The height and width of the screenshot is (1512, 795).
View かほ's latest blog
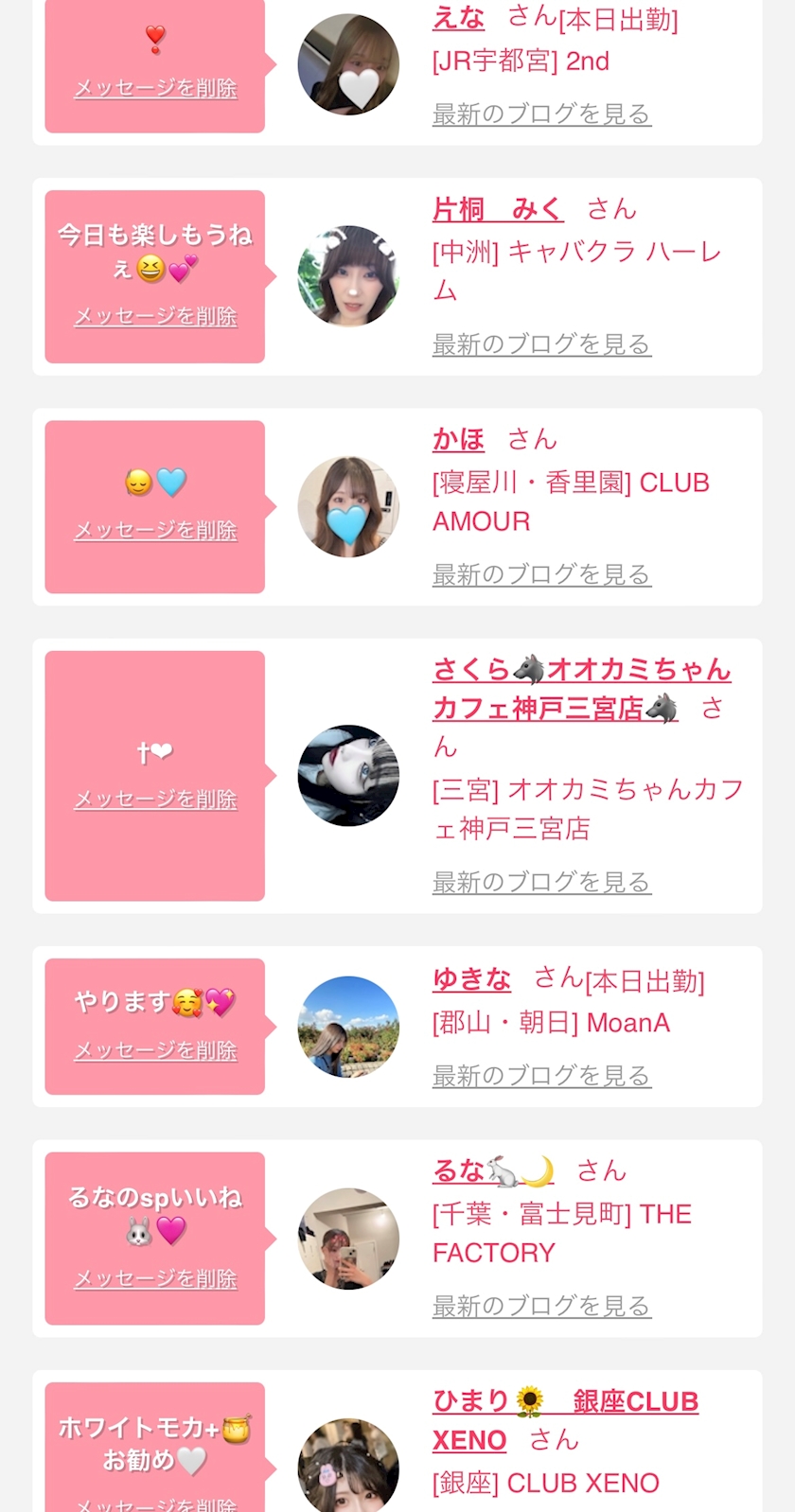pyautogui.click(x=541, y=574)
